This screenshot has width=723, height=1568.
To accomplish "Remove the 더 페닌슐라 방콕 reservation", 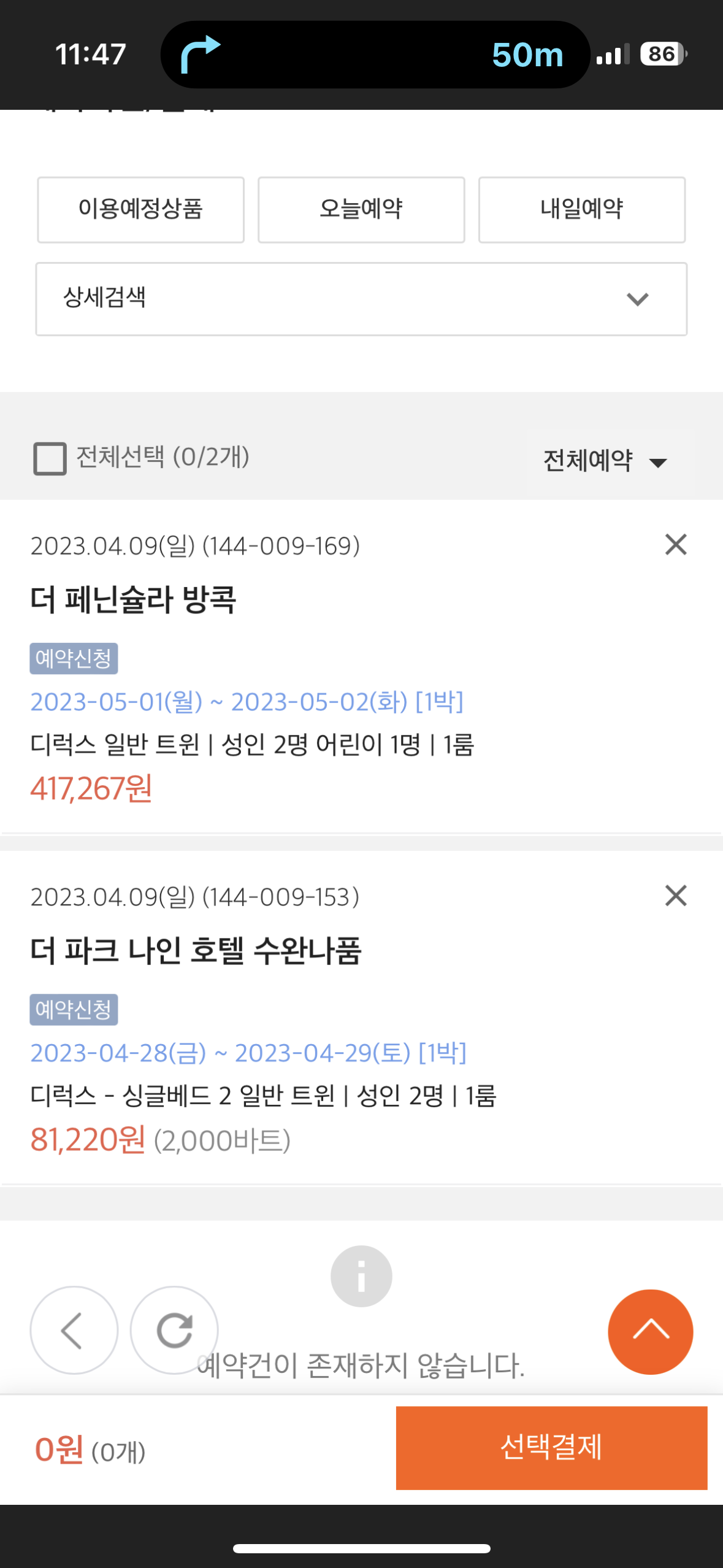I will pyautogui.click(x=676, y=544).
